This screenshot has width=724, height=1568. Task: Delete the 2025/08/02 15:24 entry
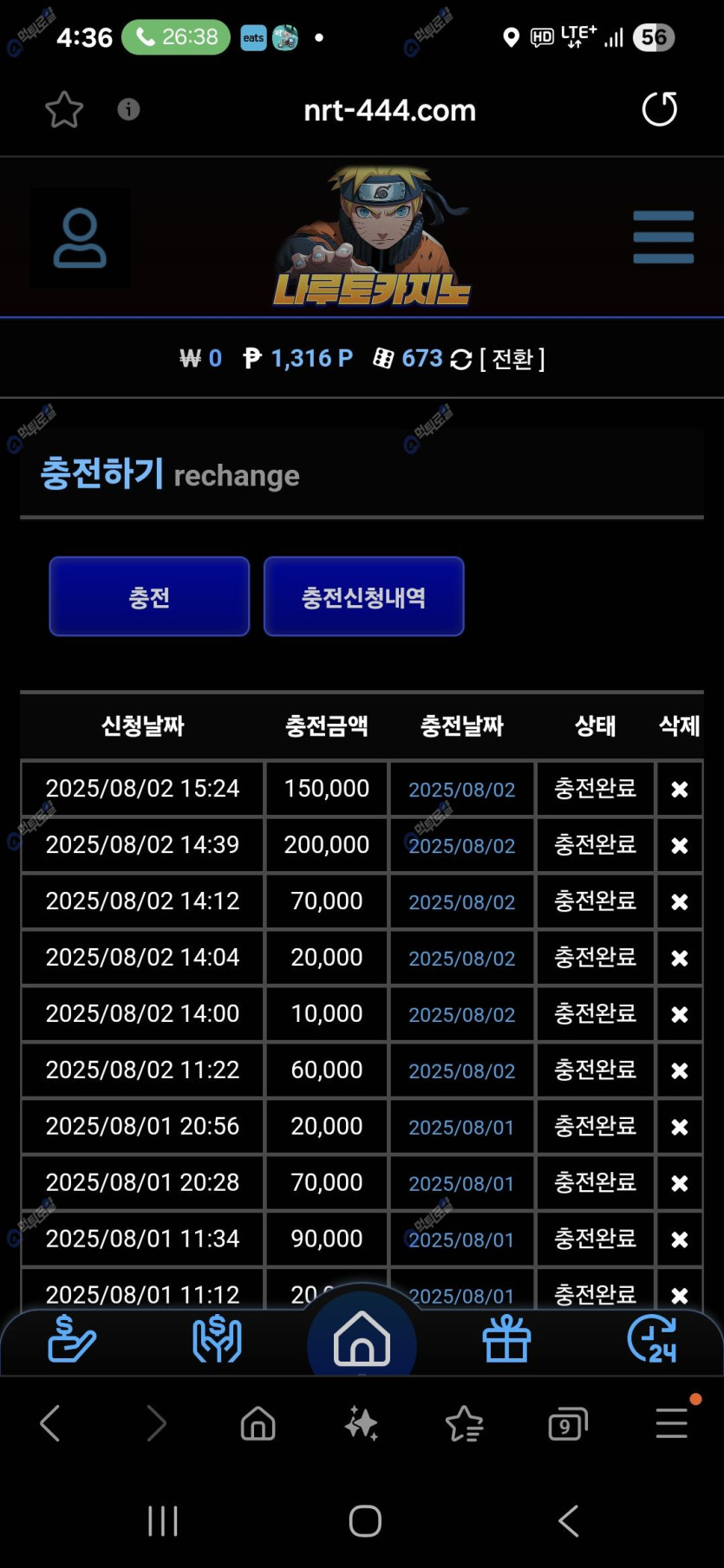pos(680,789)
